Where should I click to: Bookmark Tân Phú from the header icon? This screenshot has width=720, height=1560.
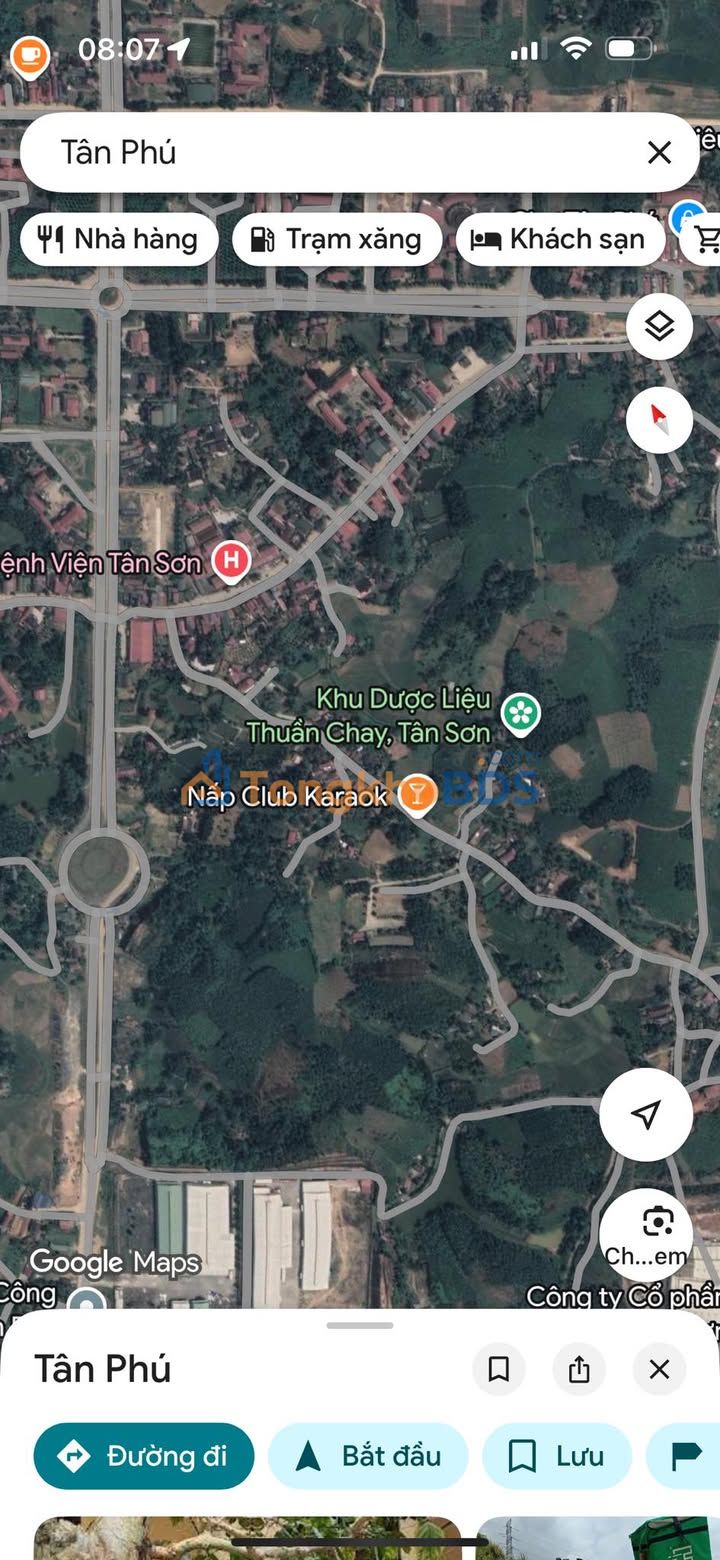click(x=498, y=1369)
